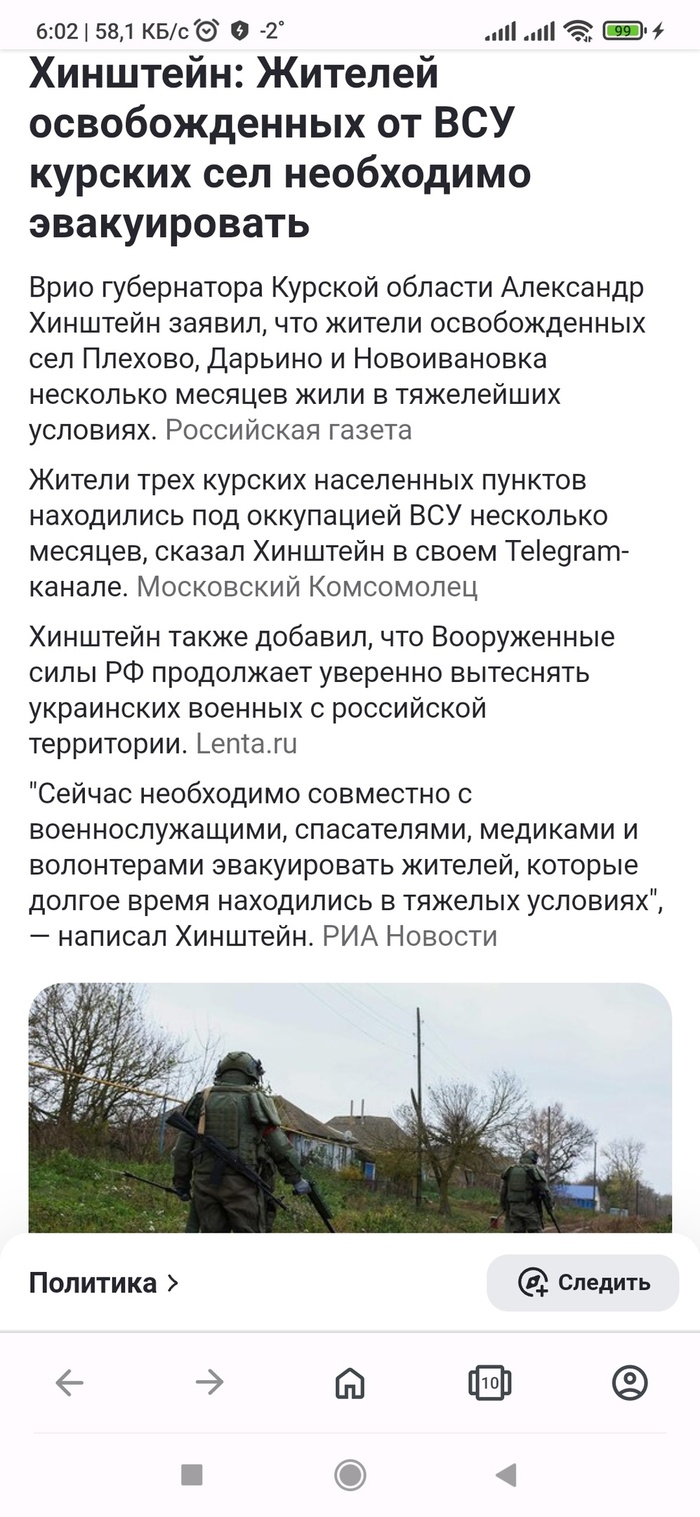Open the browser home page
This screenshot has height=1517, width=700.
point(349,1383)
